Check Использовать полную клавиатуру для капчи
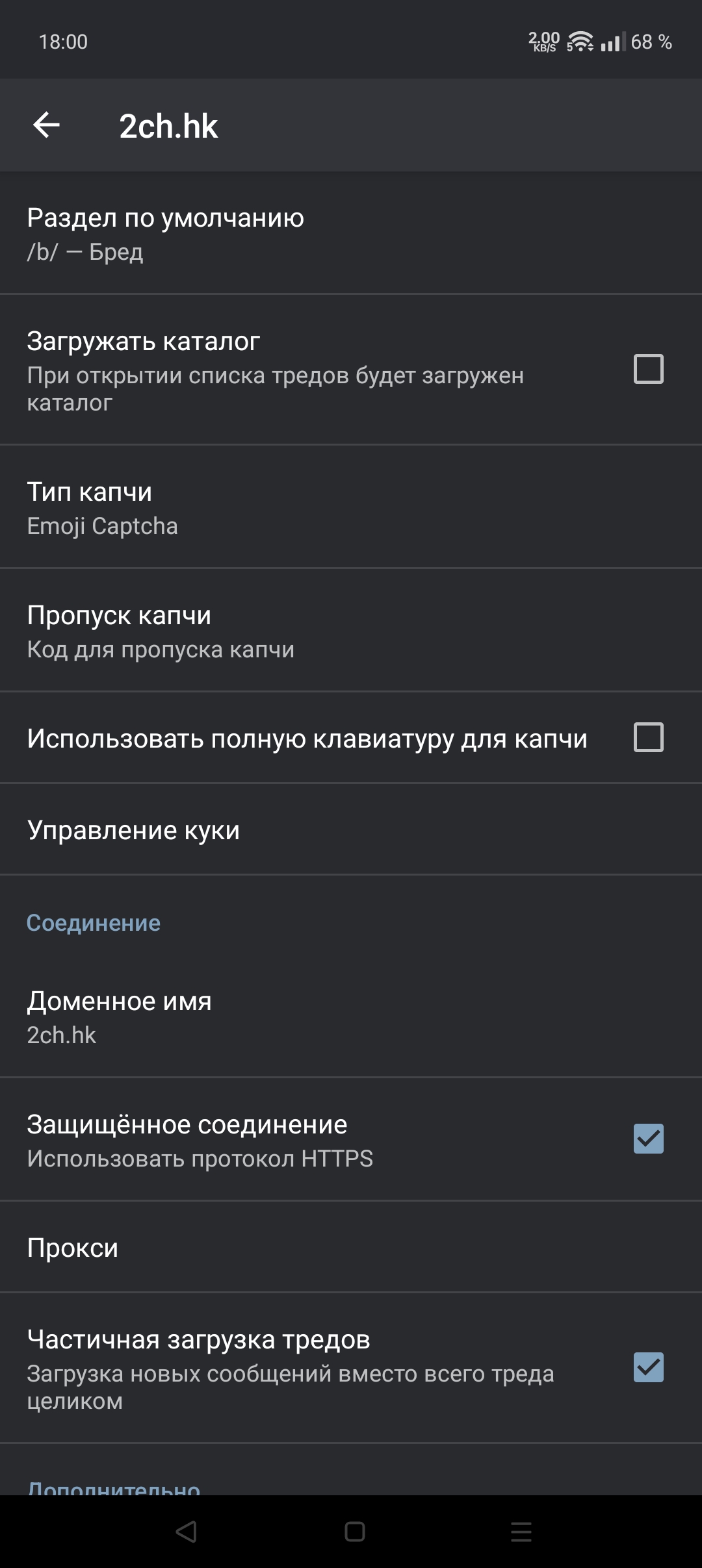This screenshot has height=1568, width=702. [648, 738]
